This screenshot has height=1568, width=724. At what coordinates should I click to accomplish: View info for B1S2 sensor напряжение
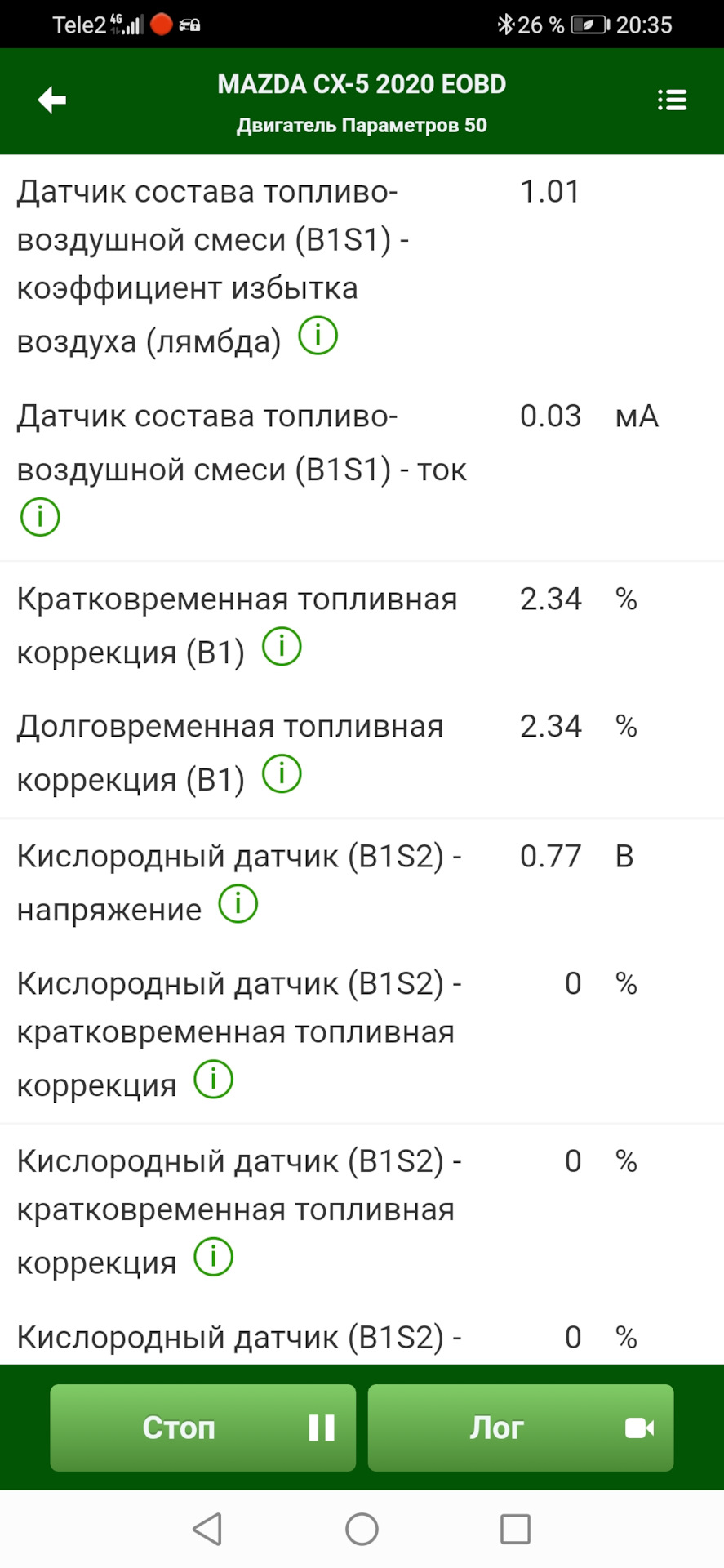[x=238, y=904]
